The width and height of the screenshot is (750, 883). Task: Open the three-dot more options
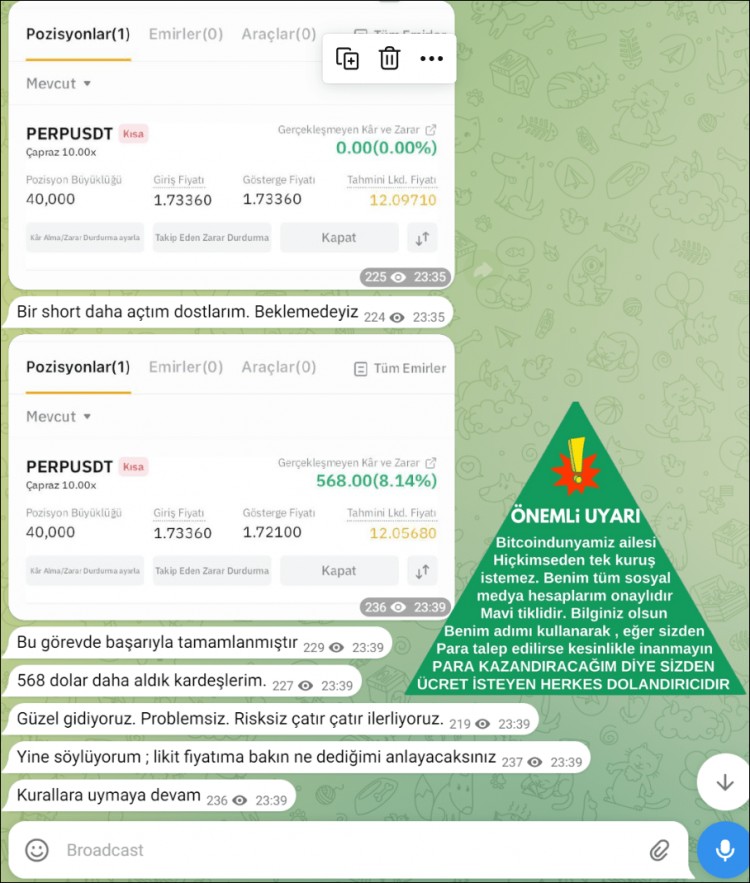[431, 59]
